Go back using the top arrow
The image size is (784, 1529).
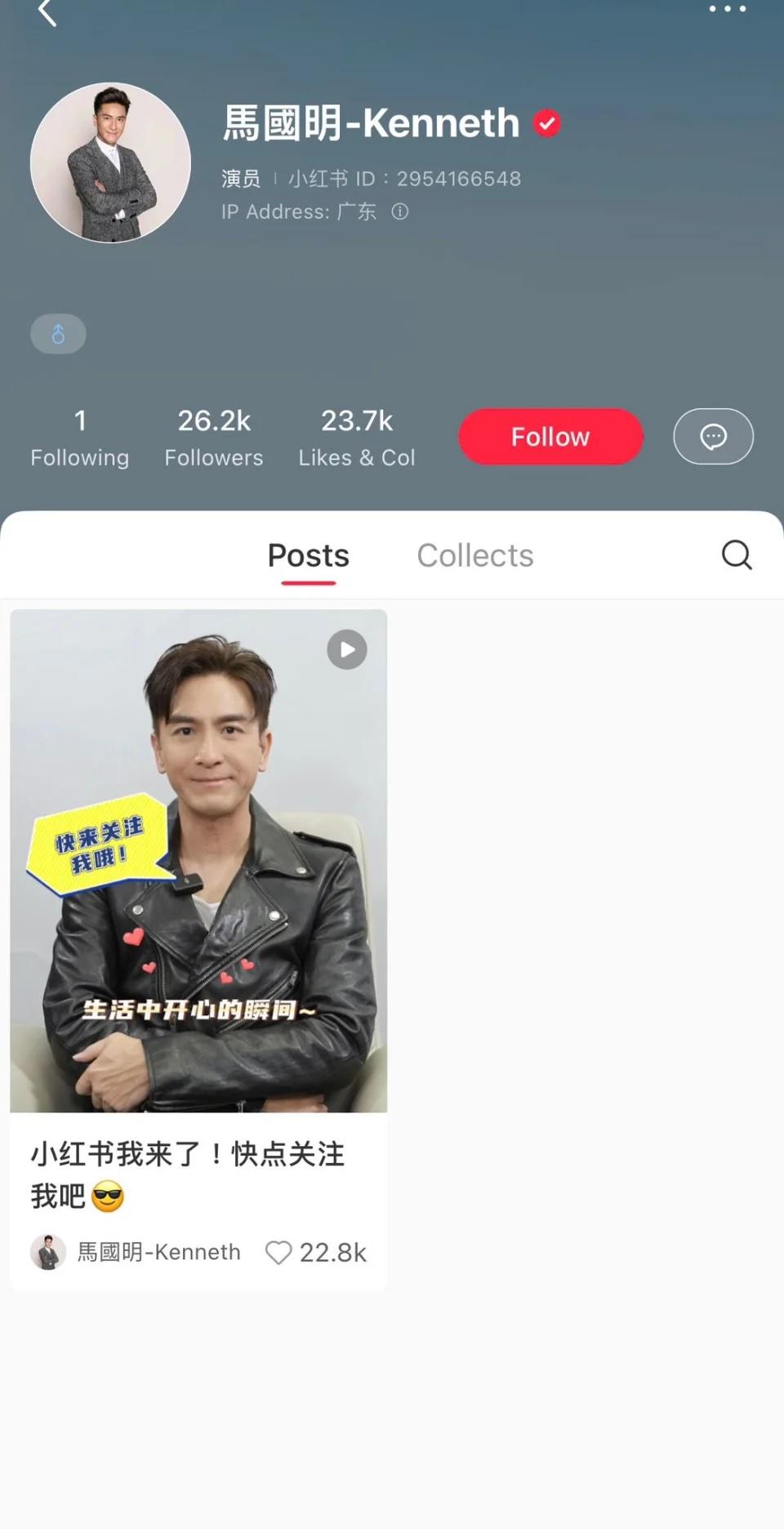click(x=47, y=12)
